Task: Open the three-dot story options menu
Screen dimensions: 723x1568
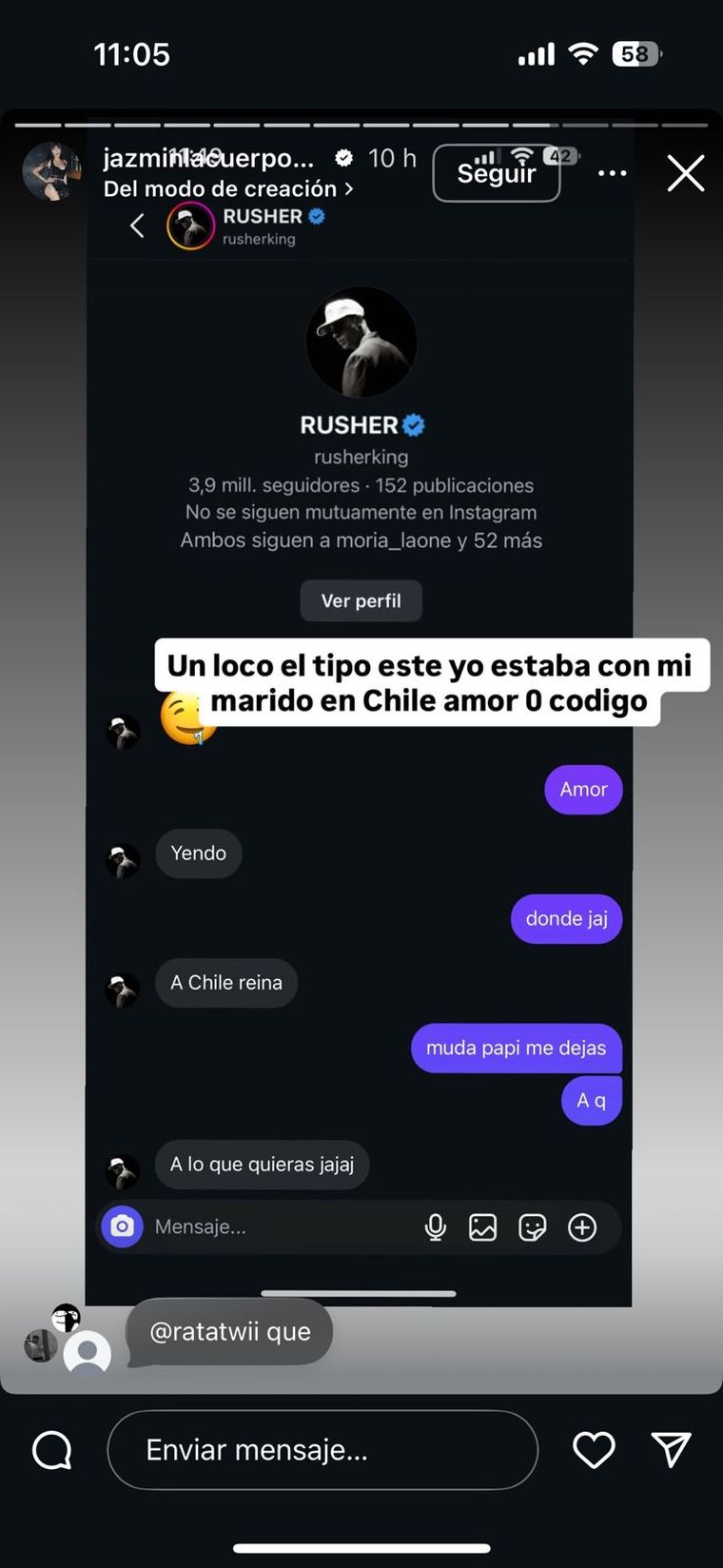Action: 612,172
